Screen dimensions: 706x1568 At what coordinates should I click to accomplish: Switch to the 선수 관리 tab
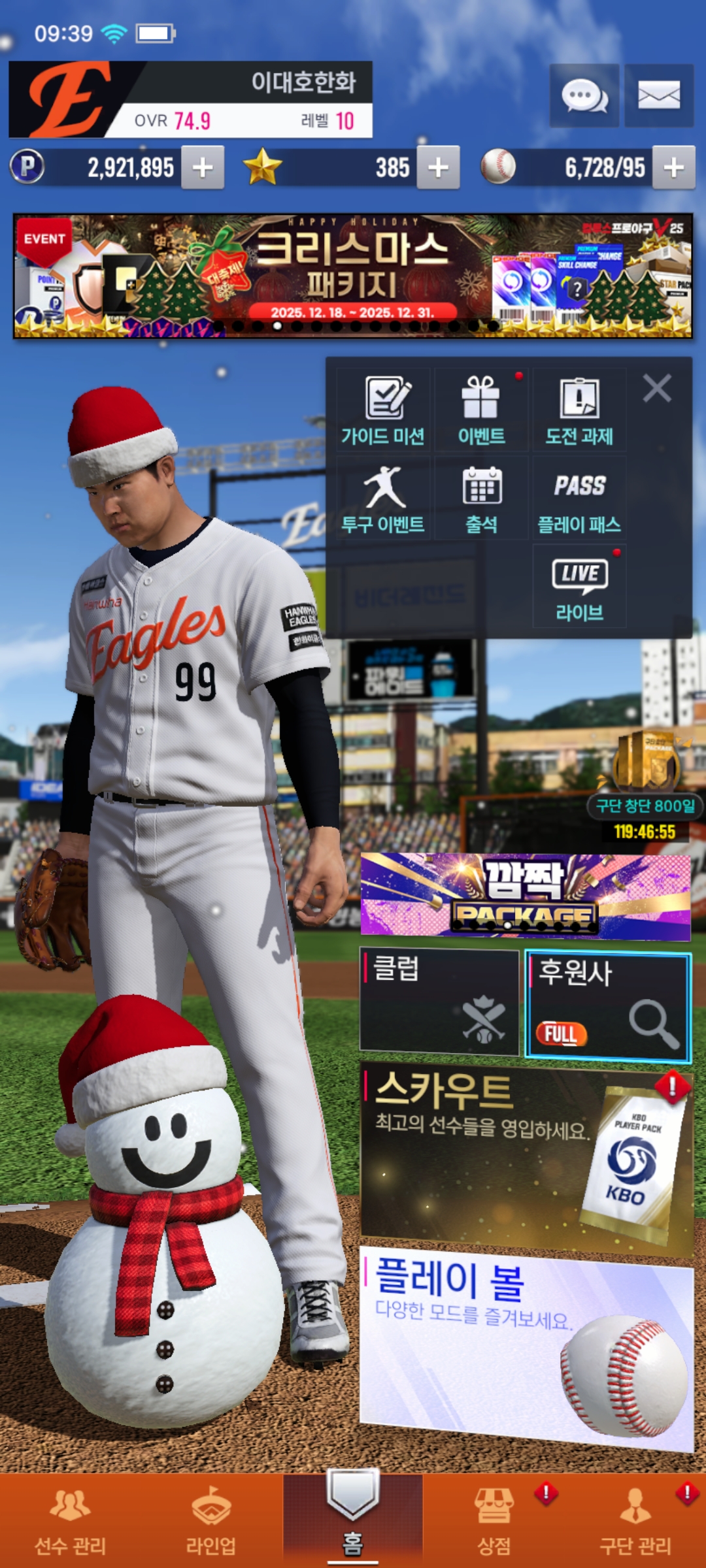click(x=70, y=1521)
